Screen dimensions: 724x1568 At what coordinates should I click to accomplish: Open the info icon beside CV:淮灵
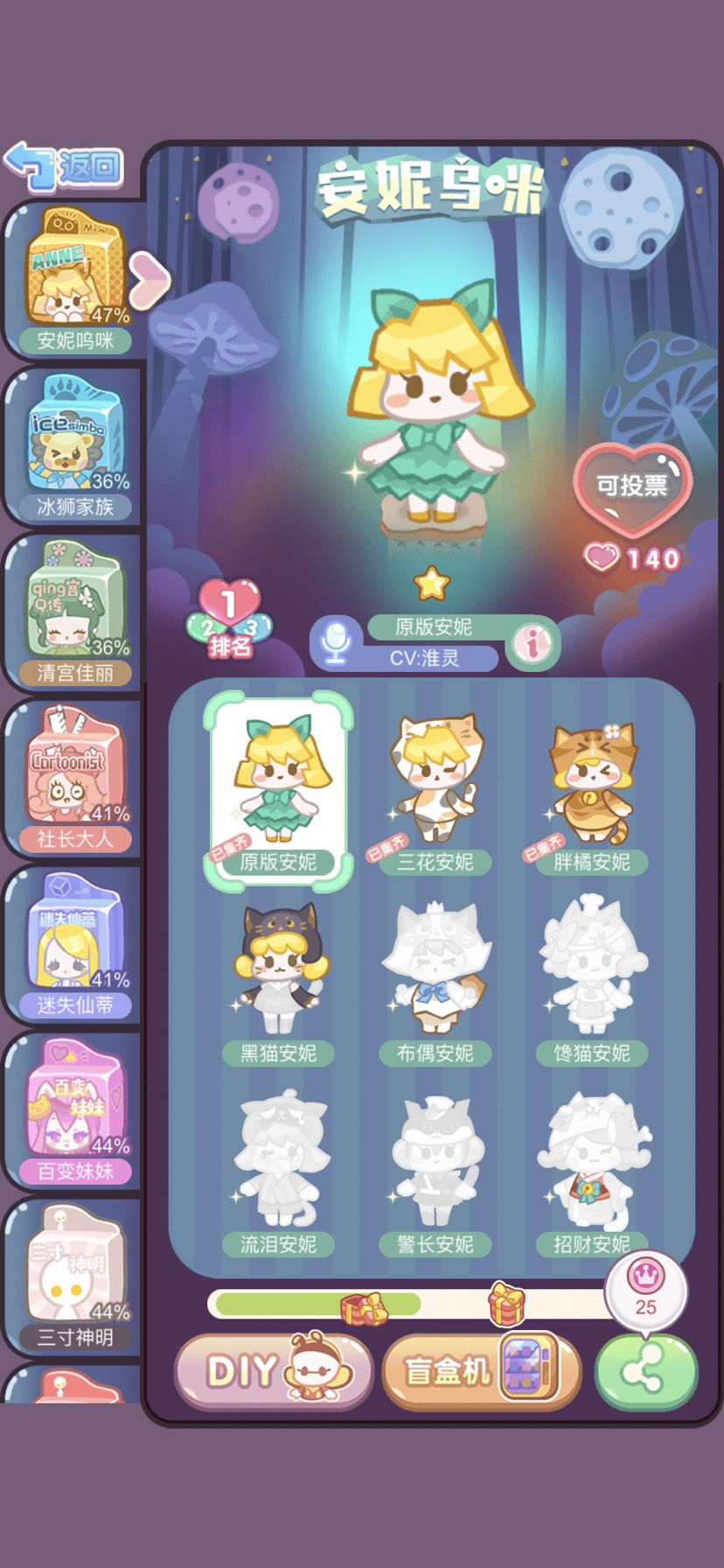tap(533, 642)
